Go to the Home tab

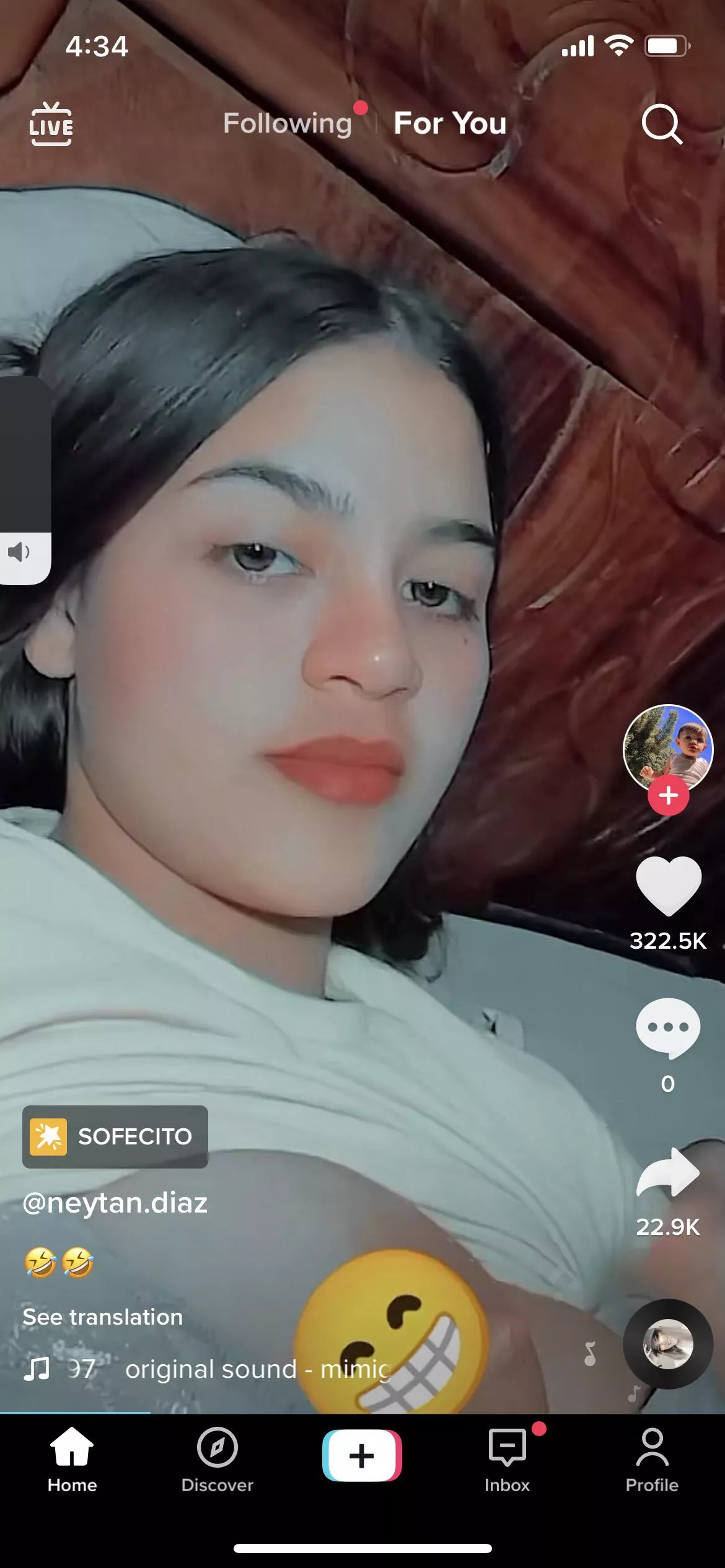coord(72,1458)
